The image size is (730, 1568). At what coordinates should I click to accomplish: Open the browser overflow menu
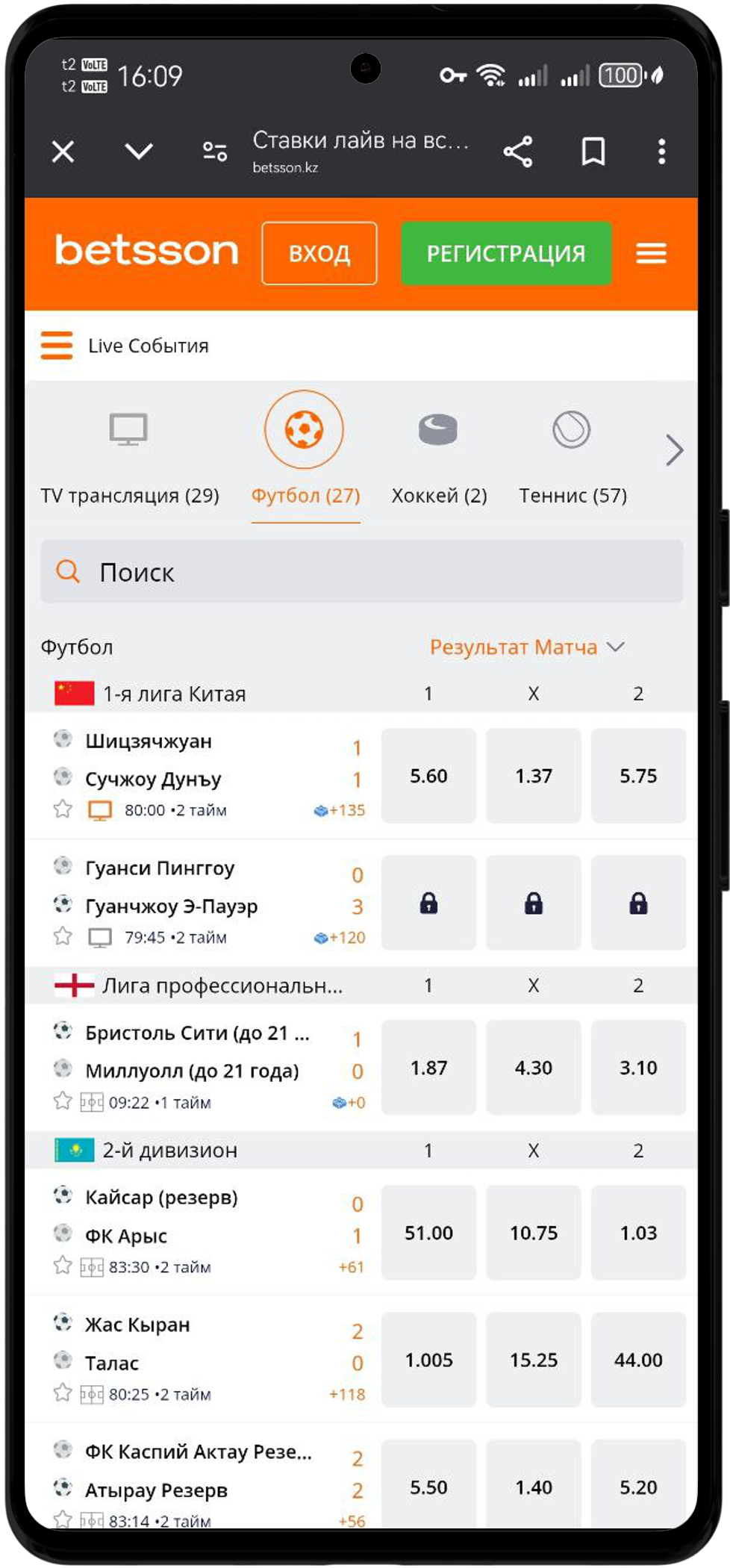pyautogui.click(x=661, y=152)
